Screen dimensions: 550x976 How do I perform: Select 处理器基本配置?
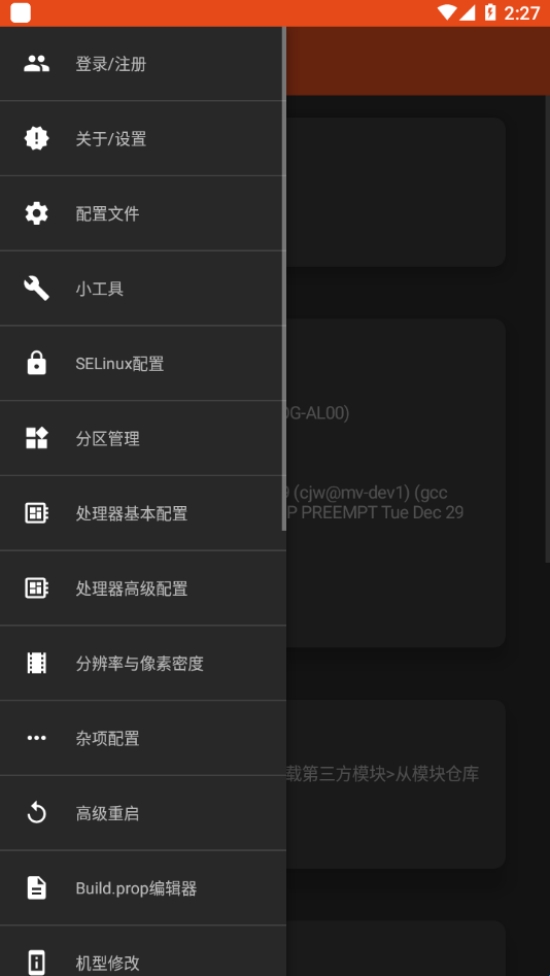(x=142, y=514)
